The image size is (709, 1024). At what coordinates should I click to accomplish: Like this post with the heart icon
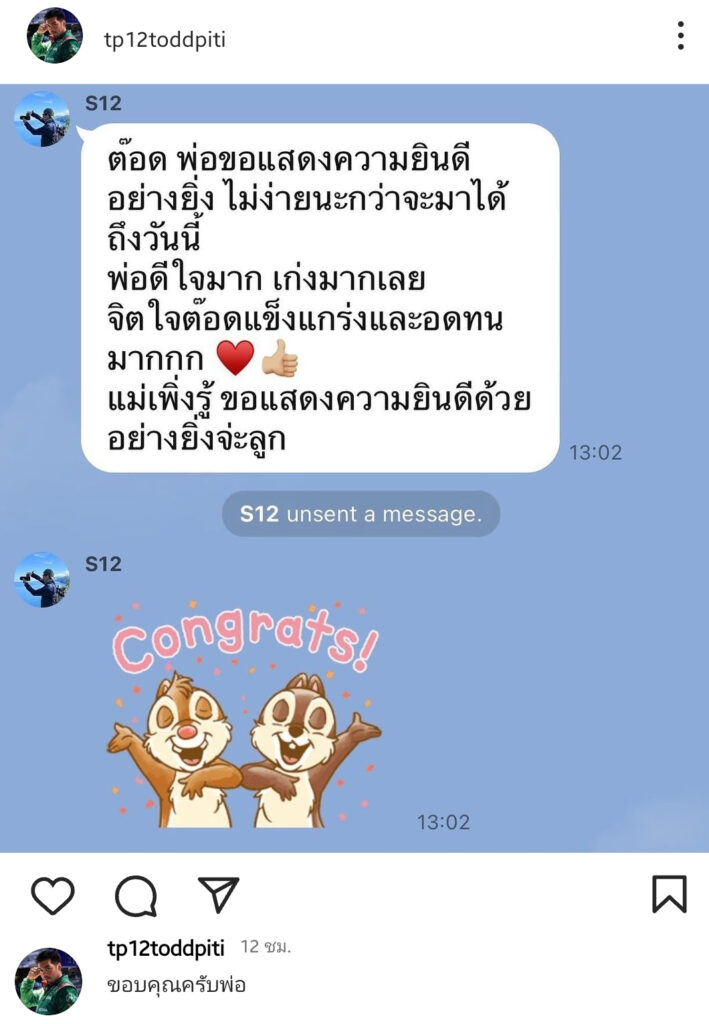pyautogui.click(x=52, y=895)
